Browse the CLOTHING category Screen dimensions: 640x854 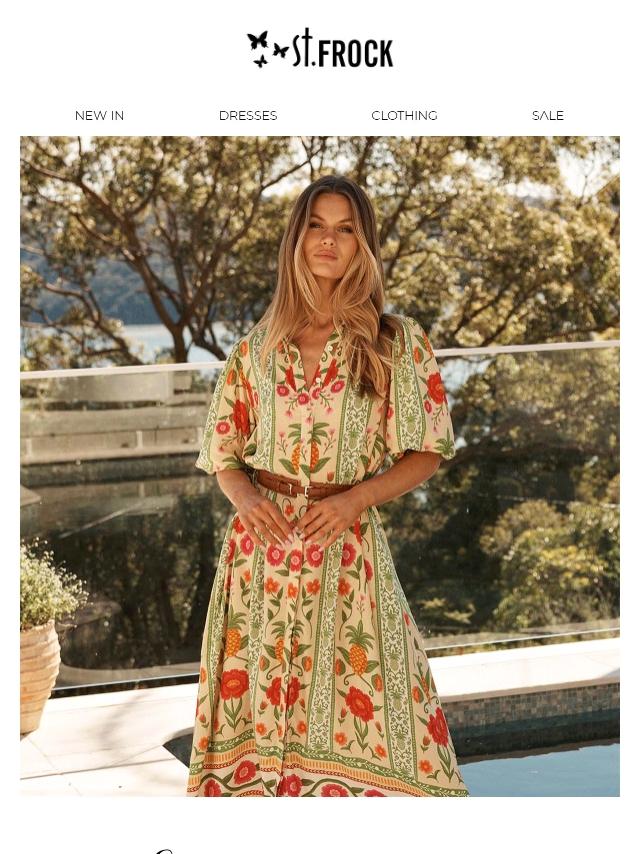(x=404, y=116)
